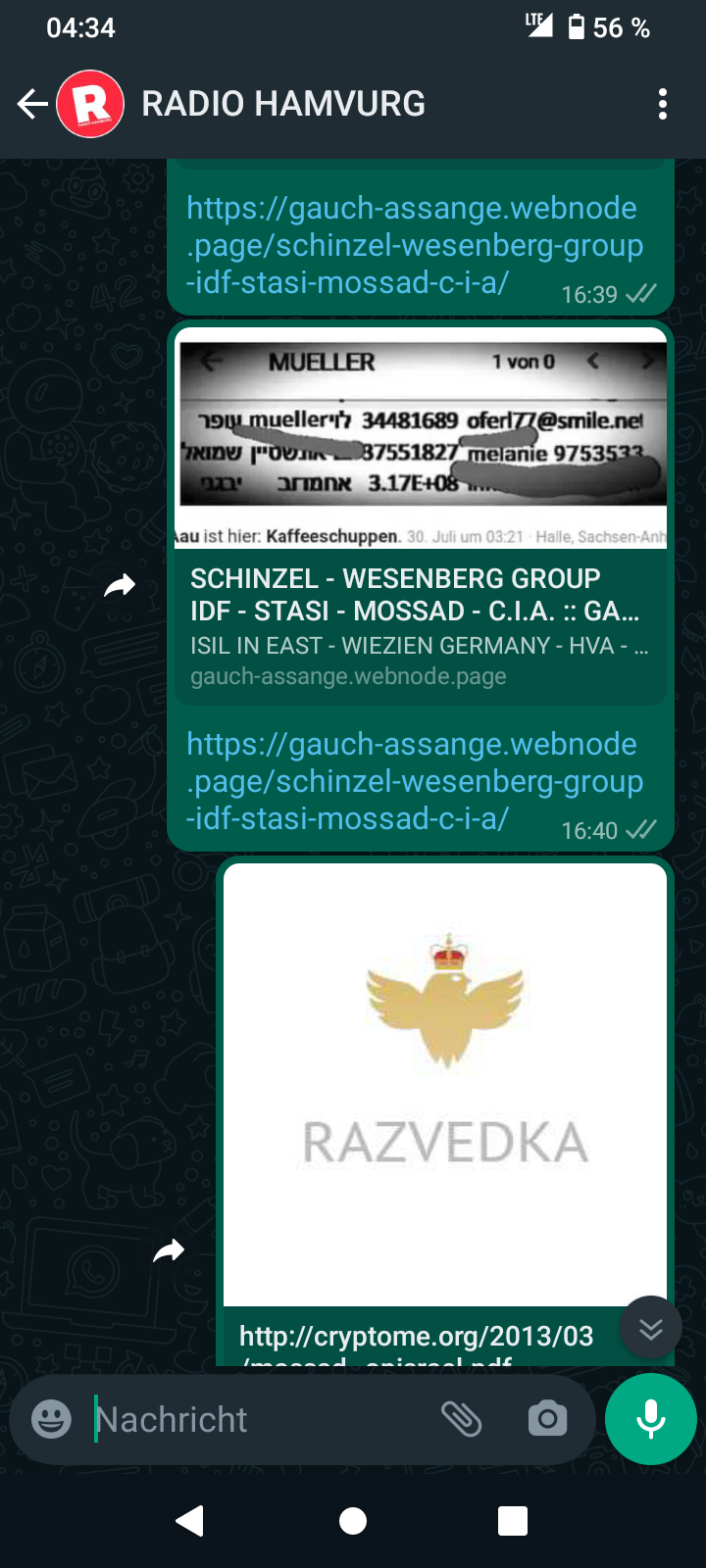Open recent apps with the square button
The height and width of the screenshot is (1568, 706).
click(x=513, y=1521)
